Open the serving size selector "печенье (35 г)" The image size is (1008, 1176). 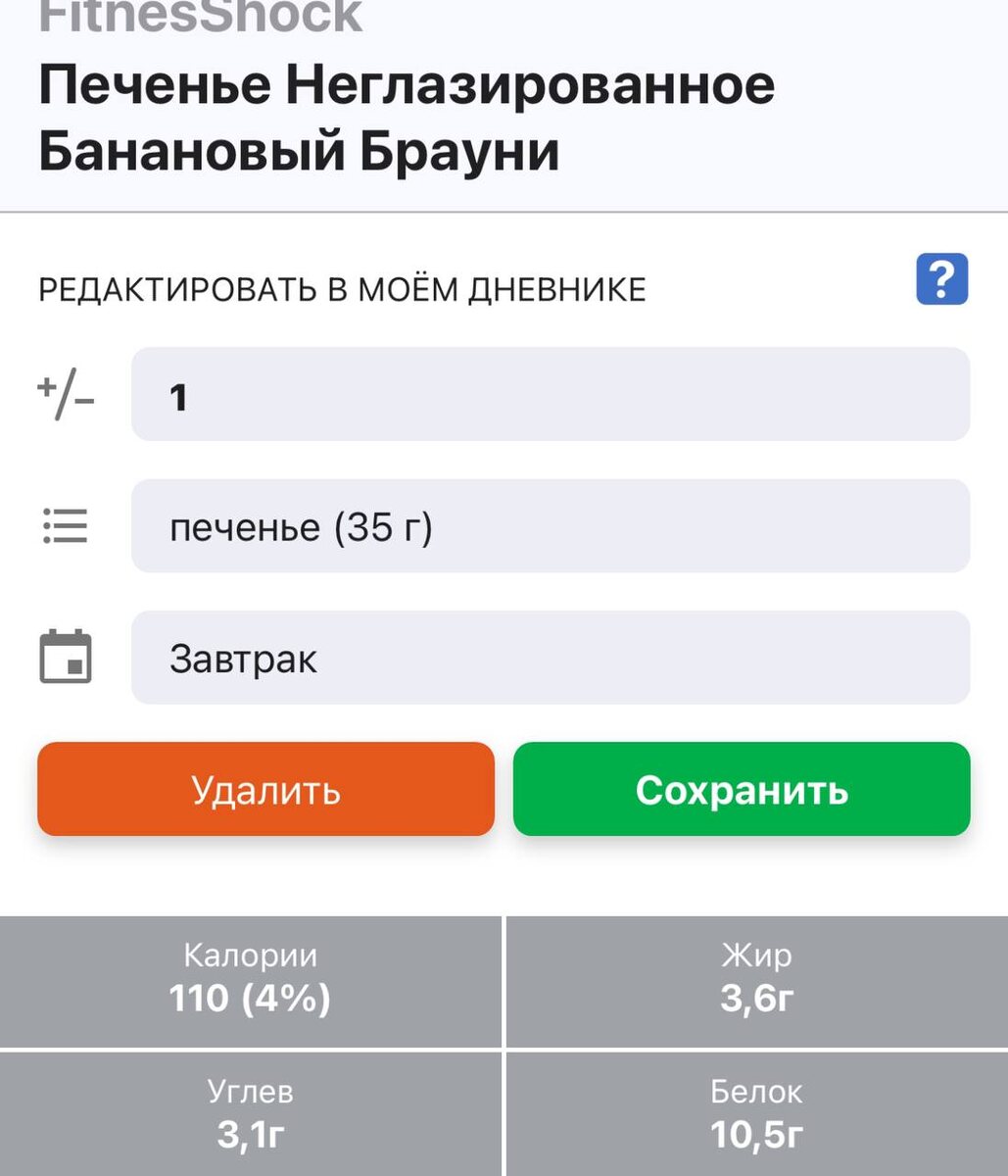click(549, 526)
